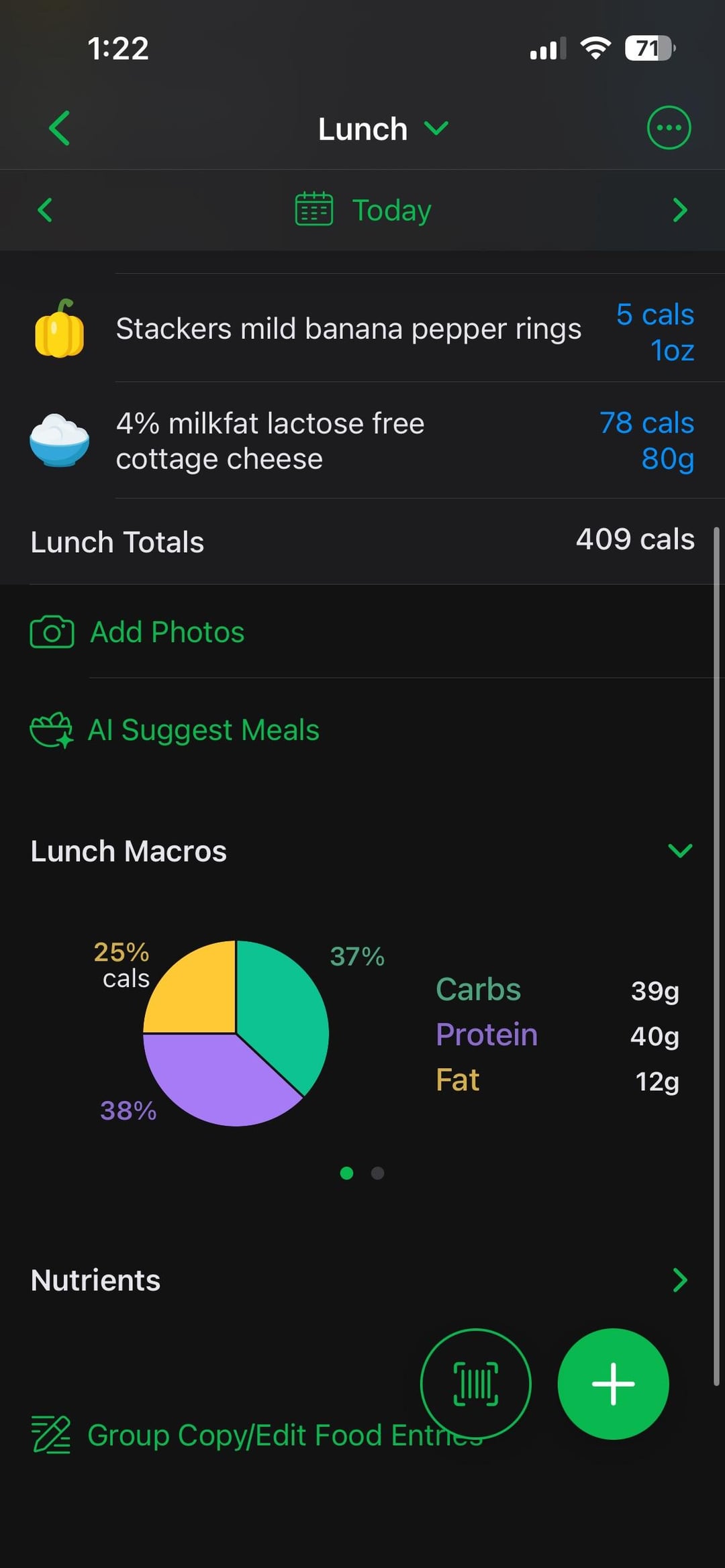Go to the previous day
Image resolution: width=725 pixels, height=1568 pixels.
(45, 210)
